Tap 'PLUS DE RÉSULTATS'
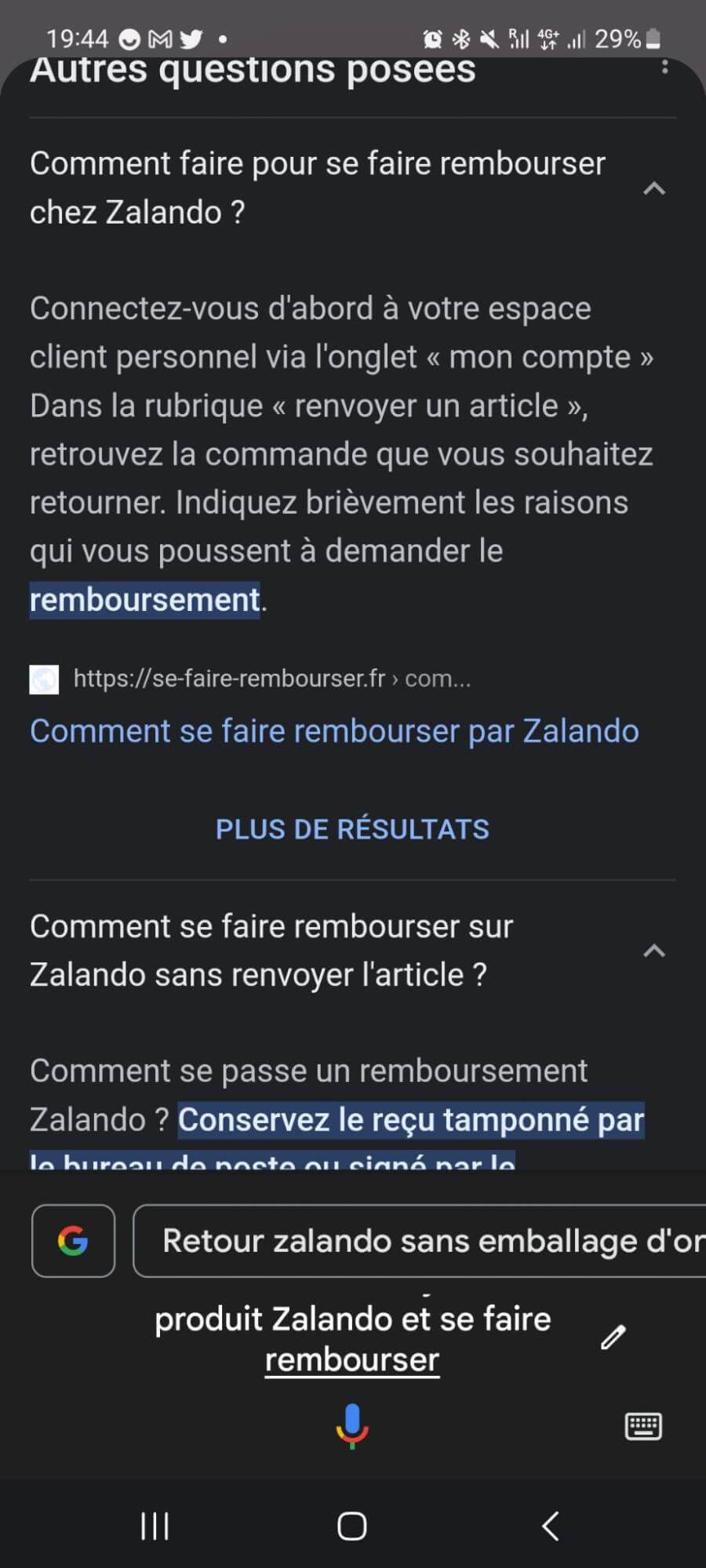Image resolution: width=706 pixels, height=1568 pixels. click(352, 829)
